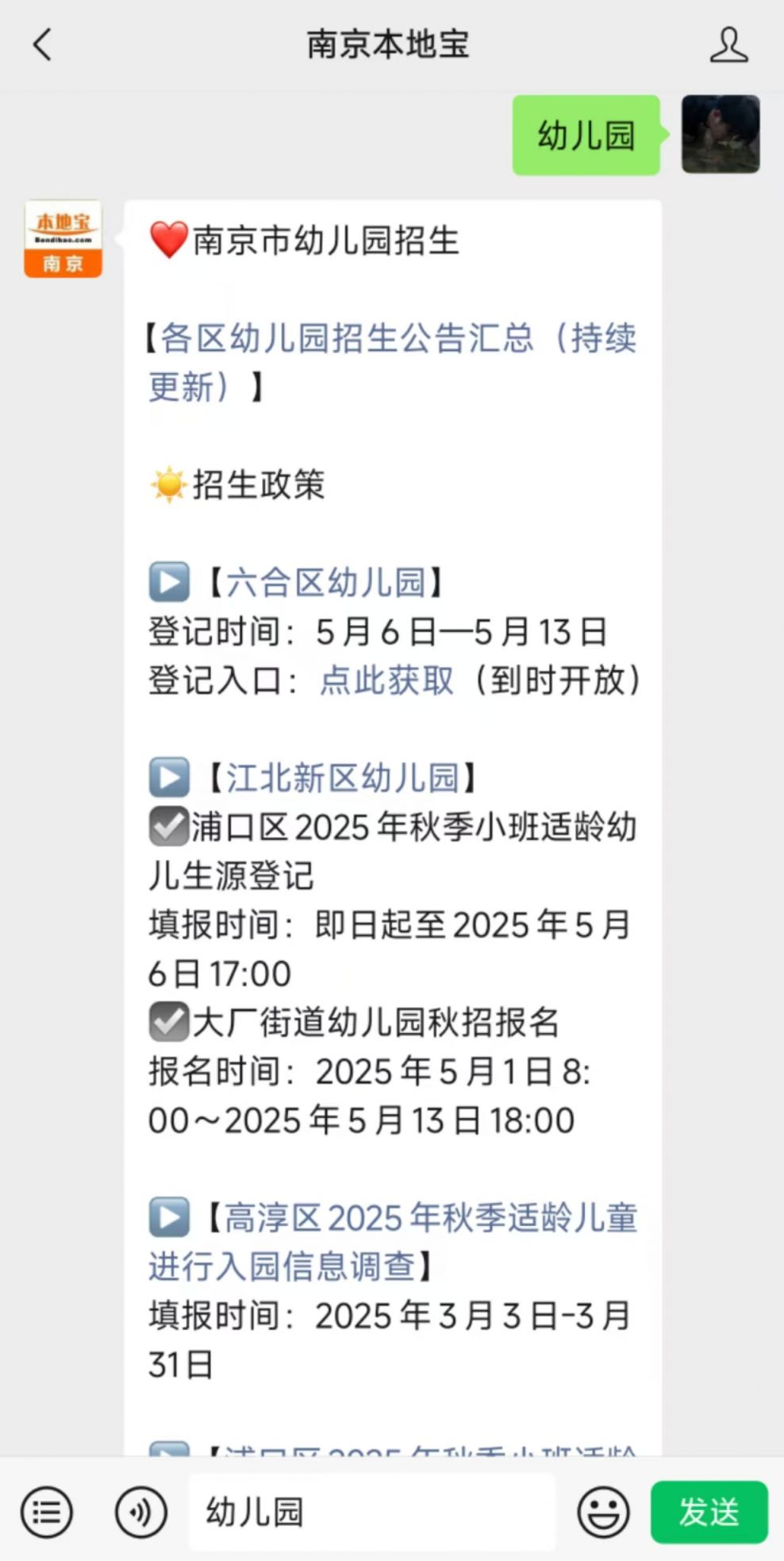Select the voice input icon

click(140, 1511)
